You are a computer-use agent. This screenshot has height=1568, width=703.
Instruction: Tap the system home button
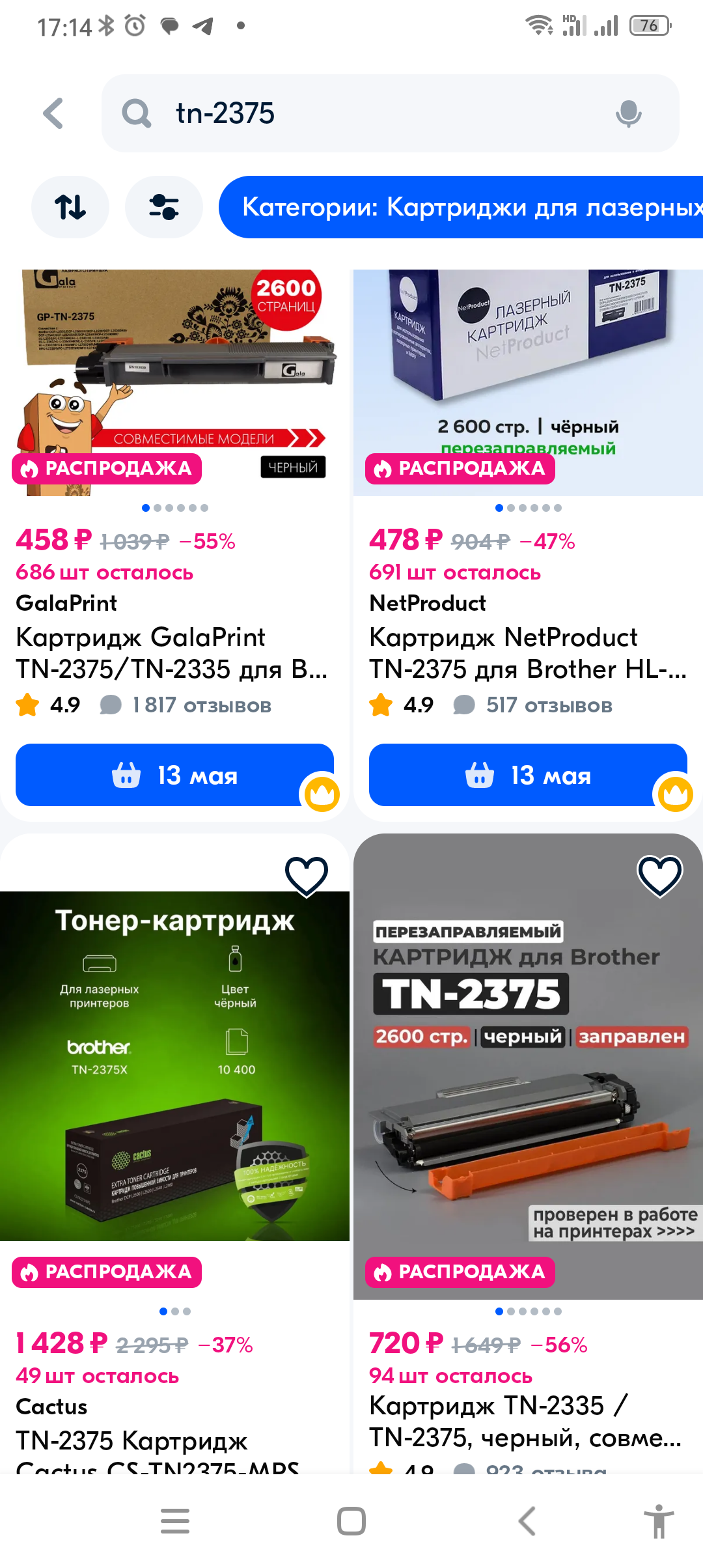(x=351, y=1521)
